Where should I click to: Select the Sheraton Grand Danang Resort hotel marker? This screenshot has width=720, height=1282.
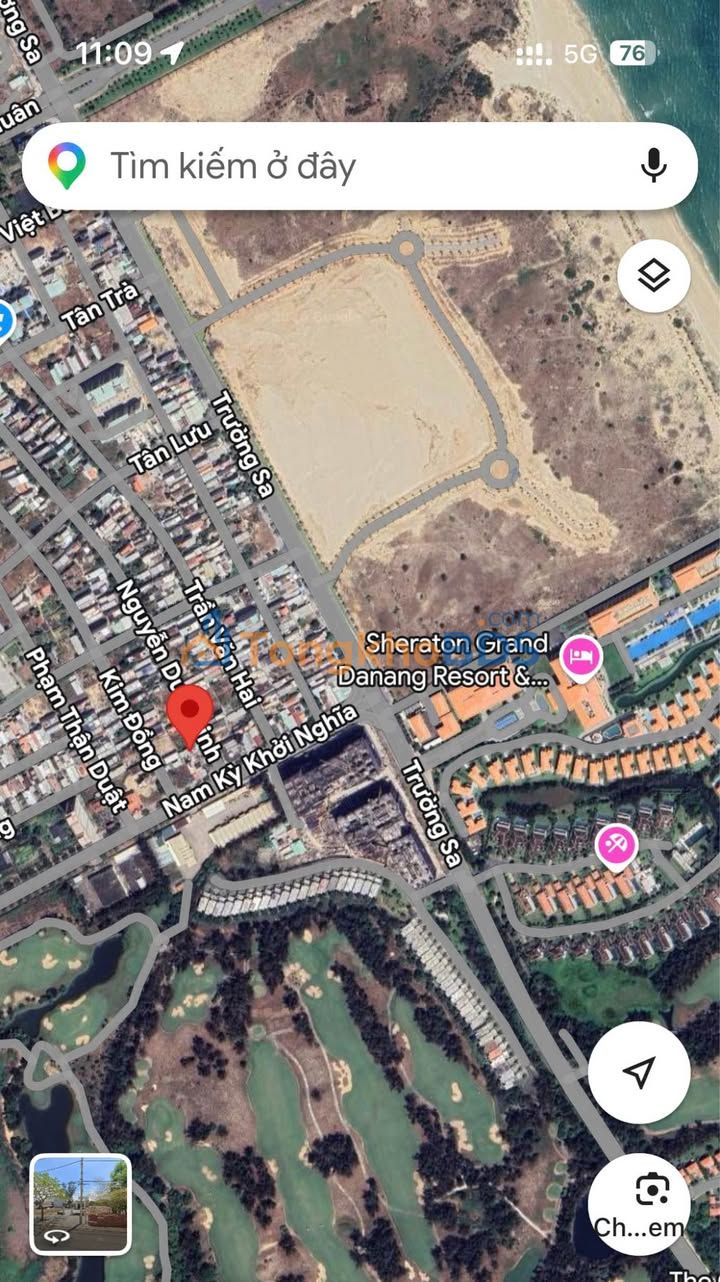coord(580,657)
